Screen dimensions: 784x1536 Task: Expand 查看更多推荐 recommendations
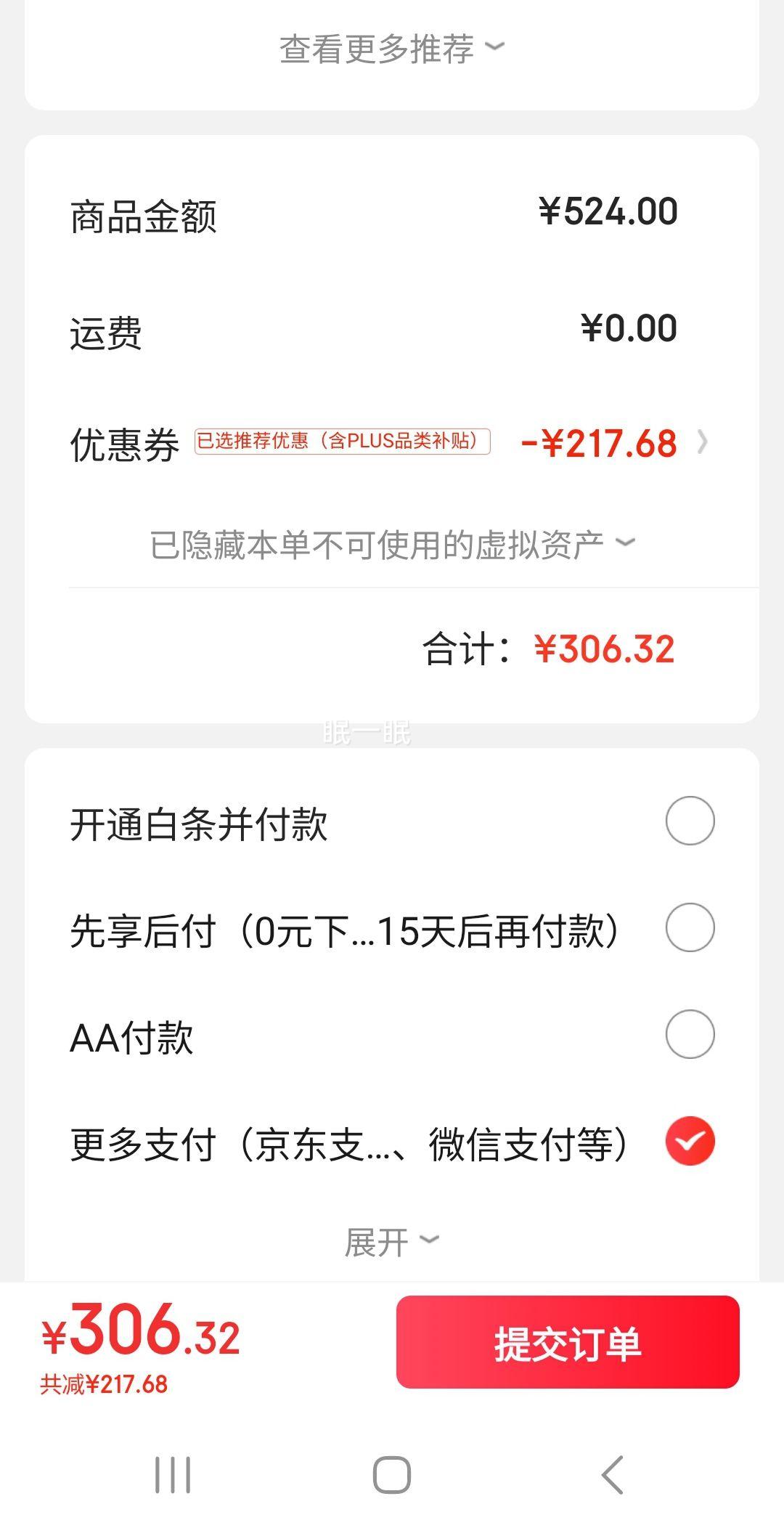[x=392, y=49]
